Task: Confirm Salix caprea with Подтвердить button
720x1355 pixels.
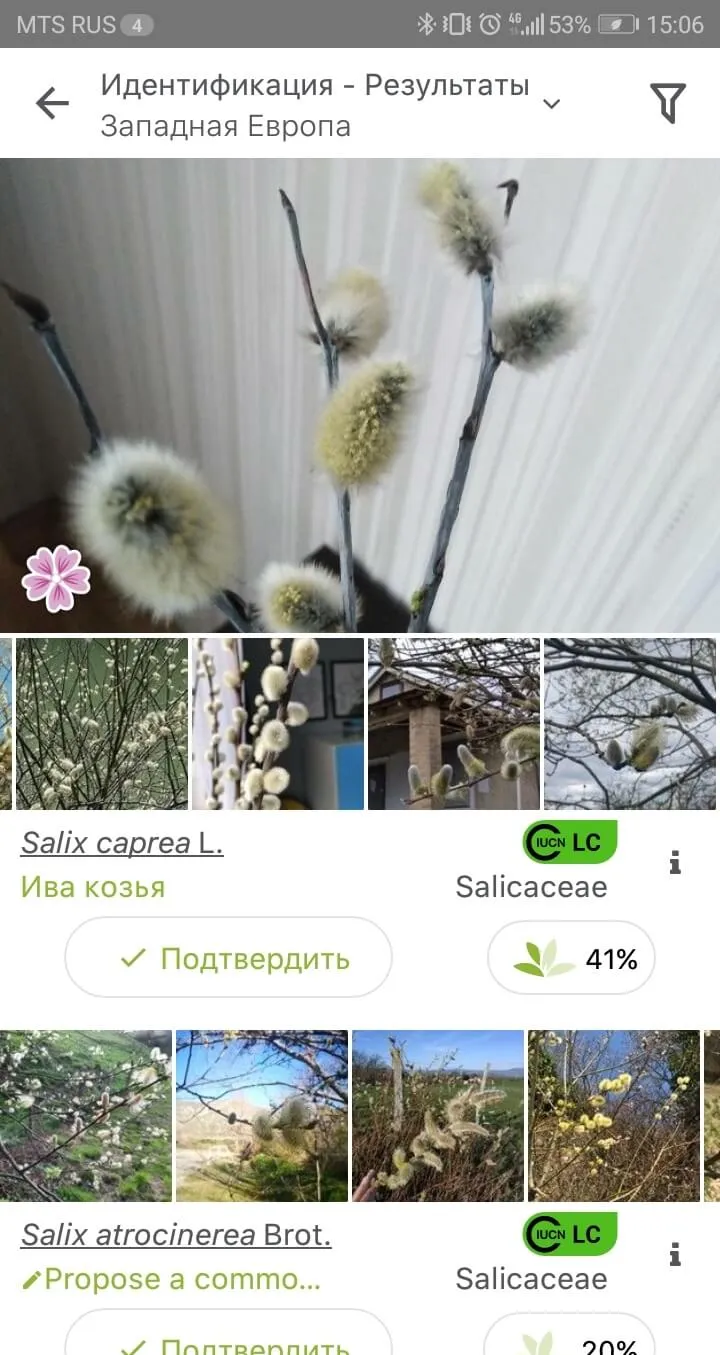Action: (228, 958)
